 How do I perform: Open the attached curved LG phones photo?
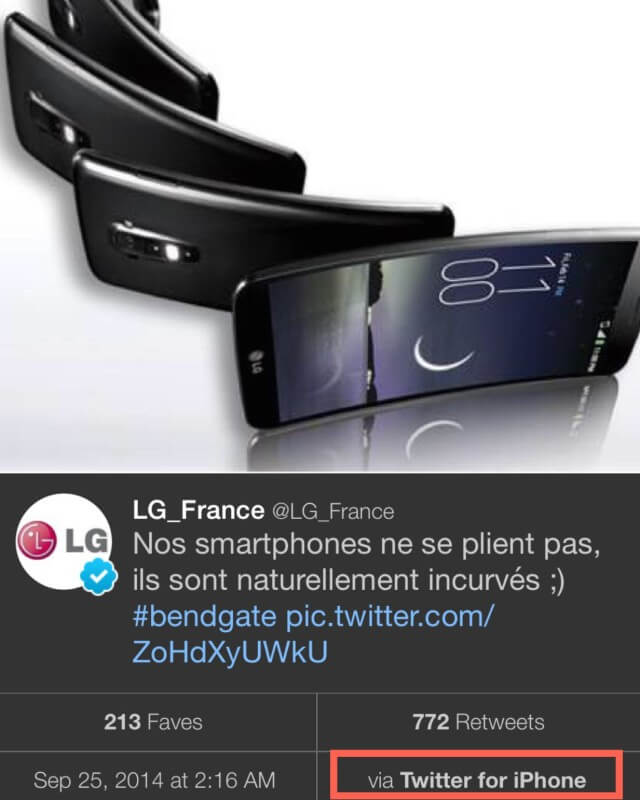coord(320,235)
